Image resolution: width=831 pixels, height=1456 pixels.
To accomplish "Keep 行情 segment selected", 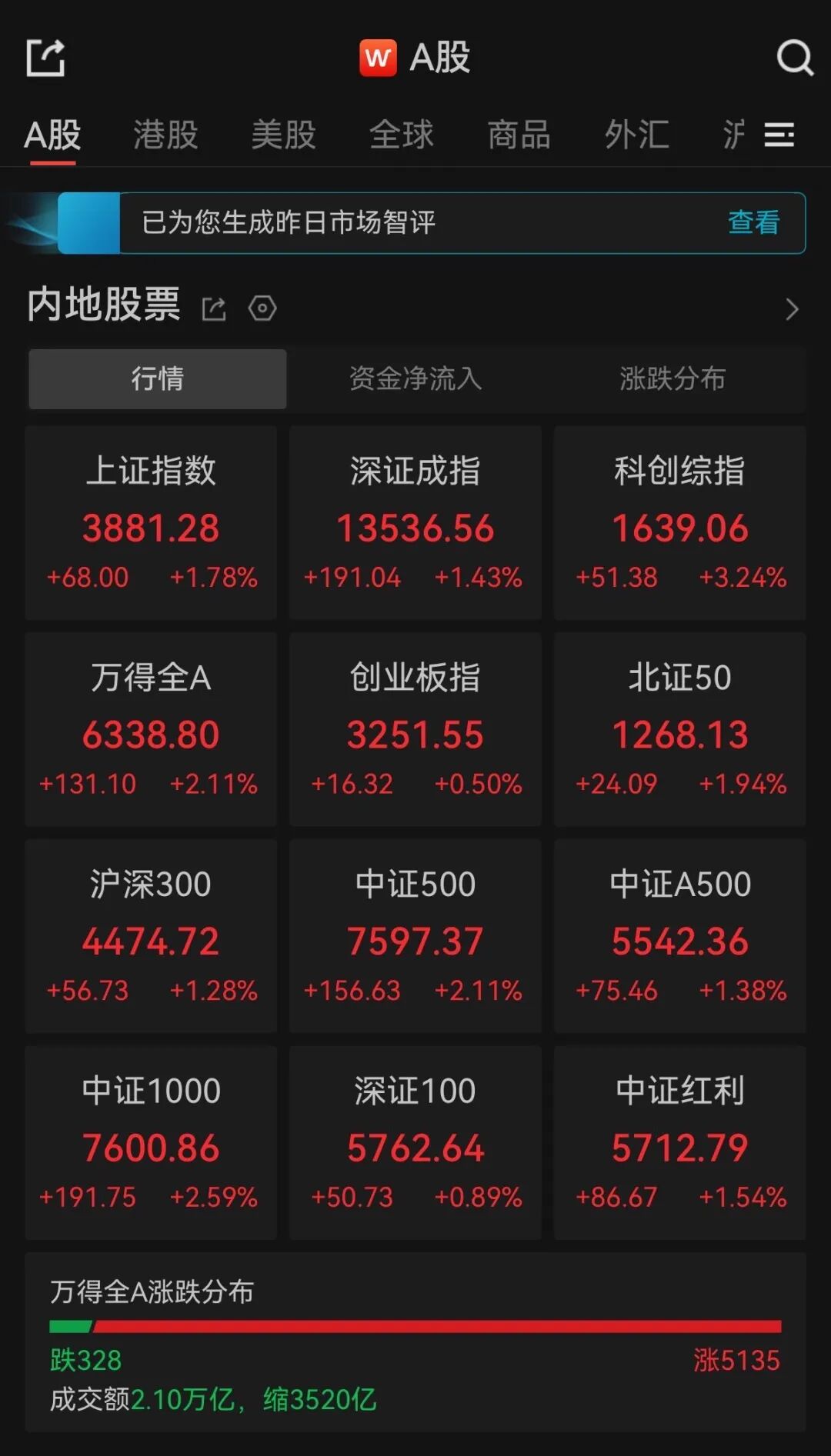I will pos(156,378).
